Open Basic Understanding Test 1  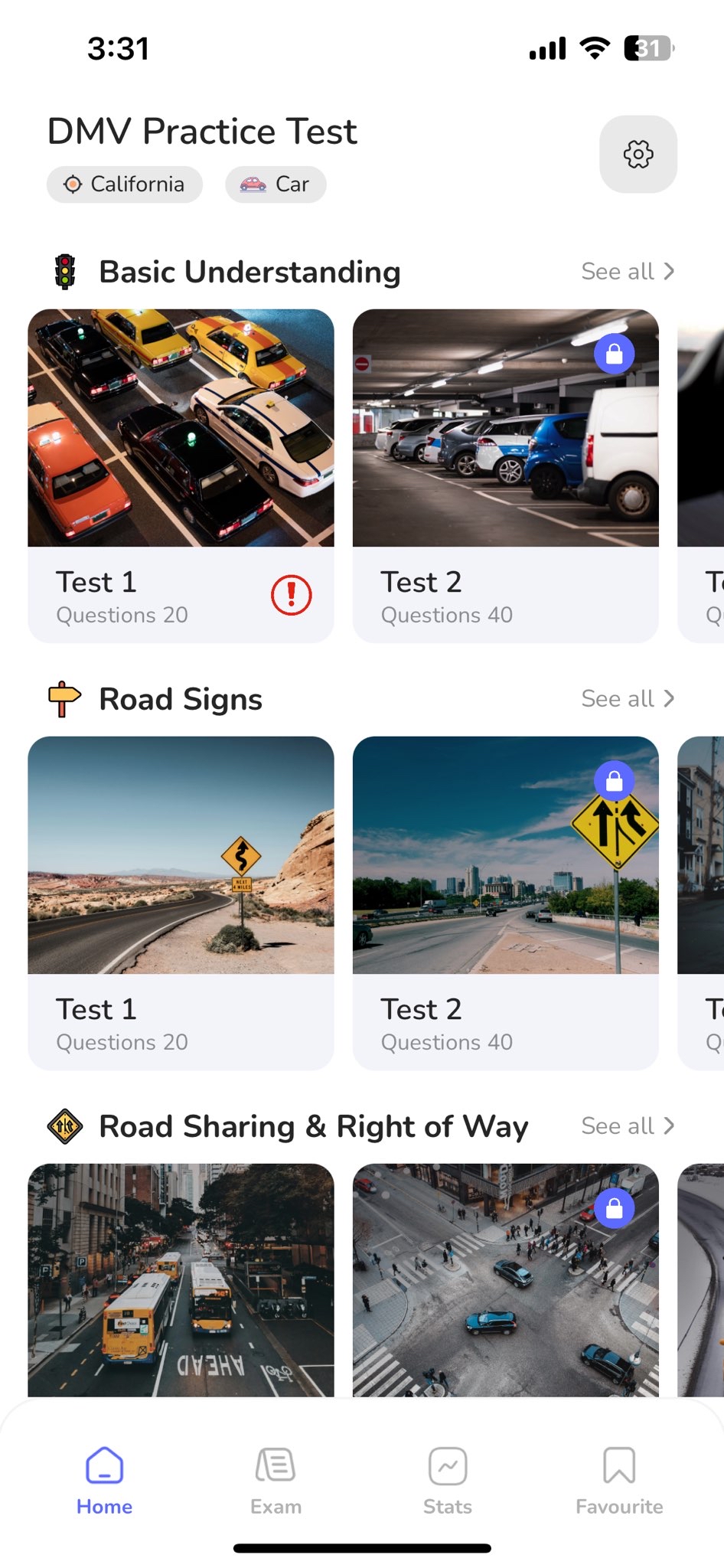(x=181, y=475)
